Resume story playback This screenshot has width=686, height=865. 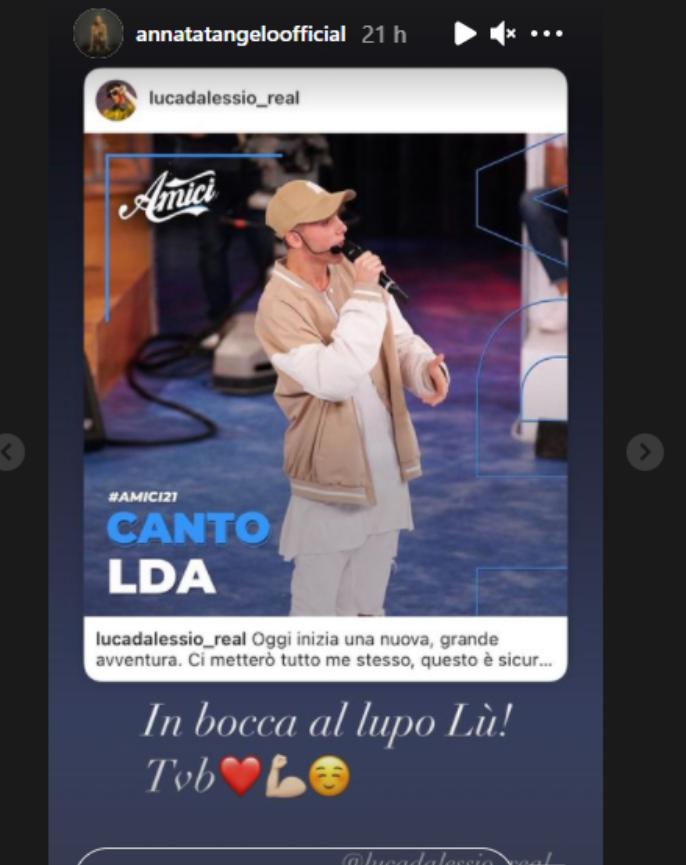tap(464, 34)
